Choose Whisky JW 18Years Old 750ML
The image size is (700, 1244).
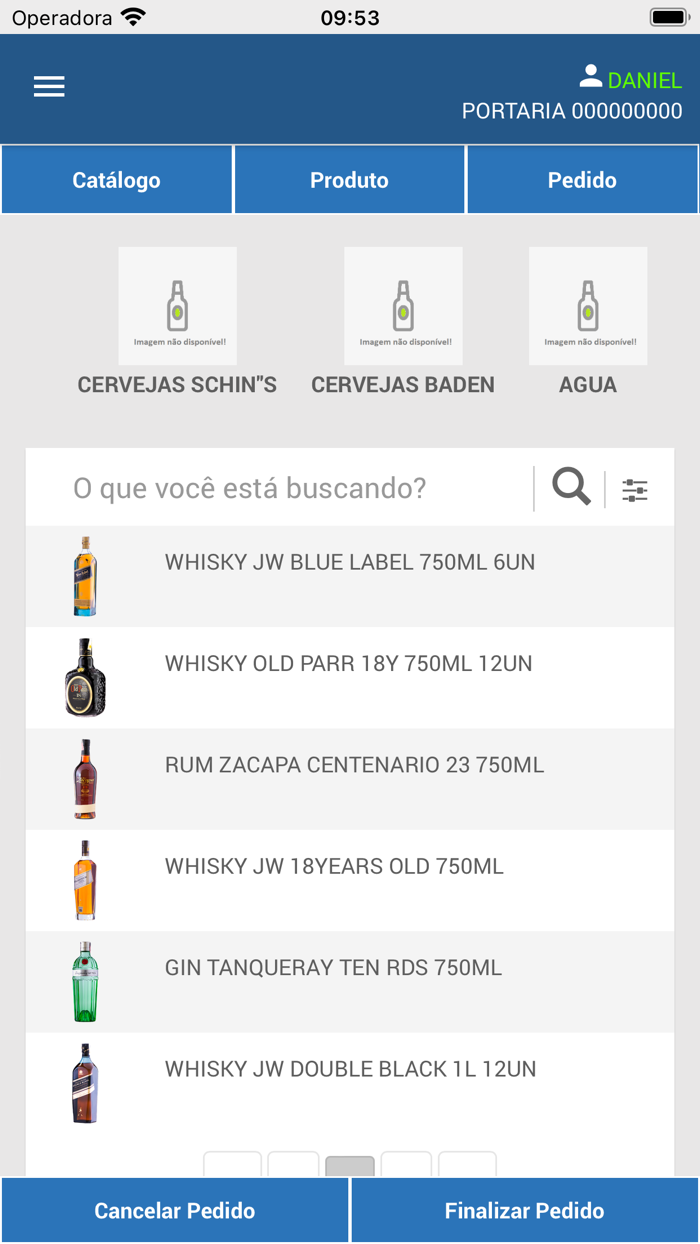tap(350, 879)
